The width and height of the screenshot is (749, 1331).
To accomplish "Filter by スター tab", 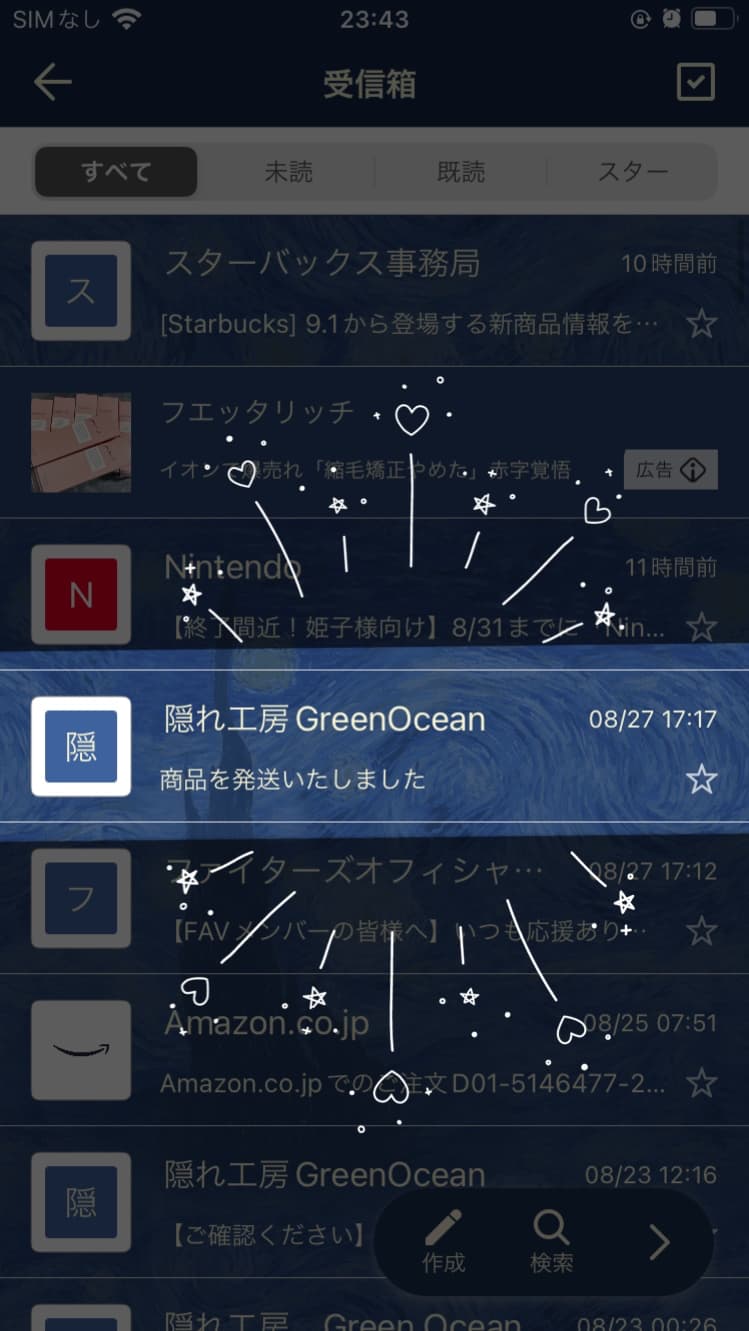I will click(x=632, y=172).
